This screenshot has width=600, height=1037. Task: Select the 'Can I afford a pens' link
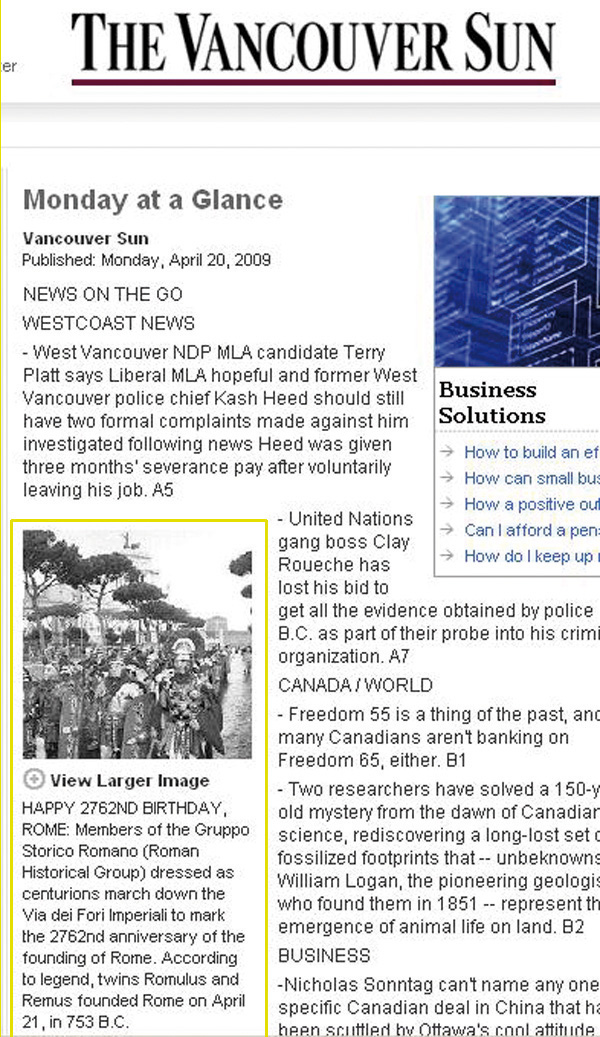tap(531, 530)
